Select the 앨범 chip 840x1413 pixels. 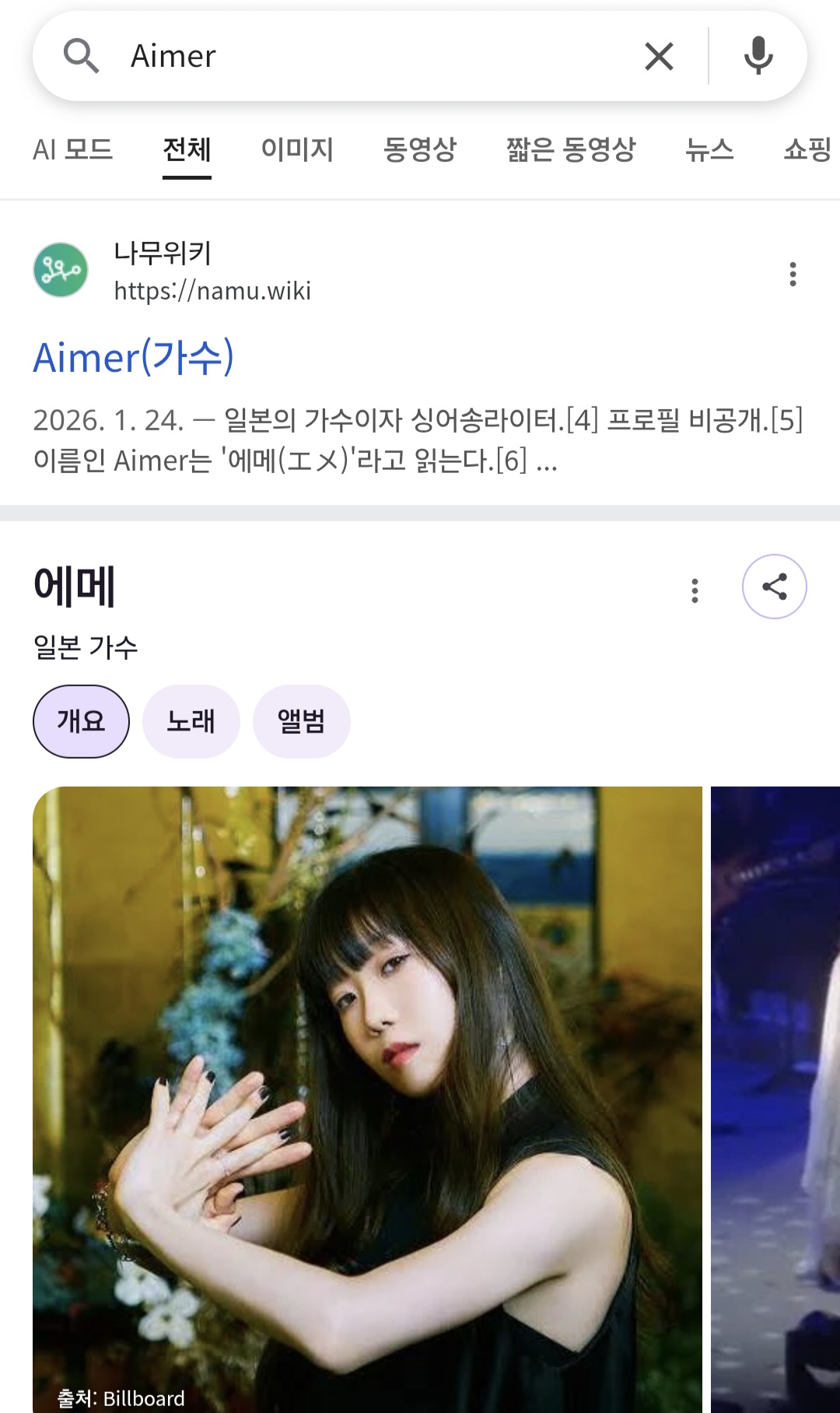[301, 721]
